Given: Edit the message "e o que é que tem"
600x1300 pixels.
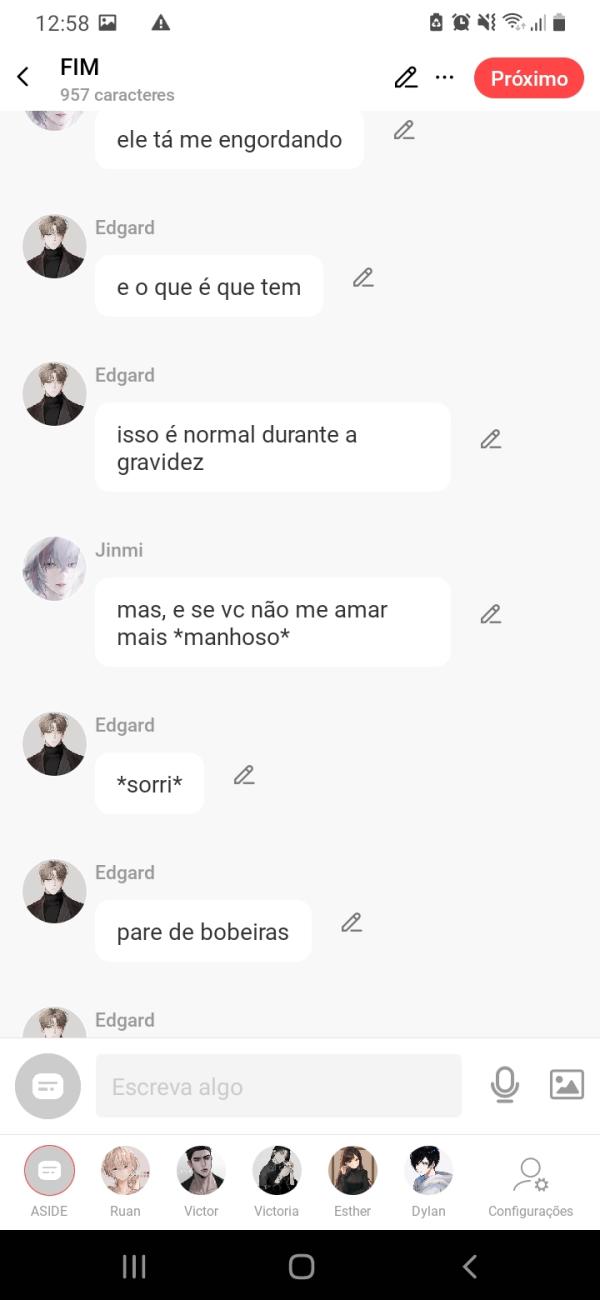Looking at the screenshot, I should [363, 278].
